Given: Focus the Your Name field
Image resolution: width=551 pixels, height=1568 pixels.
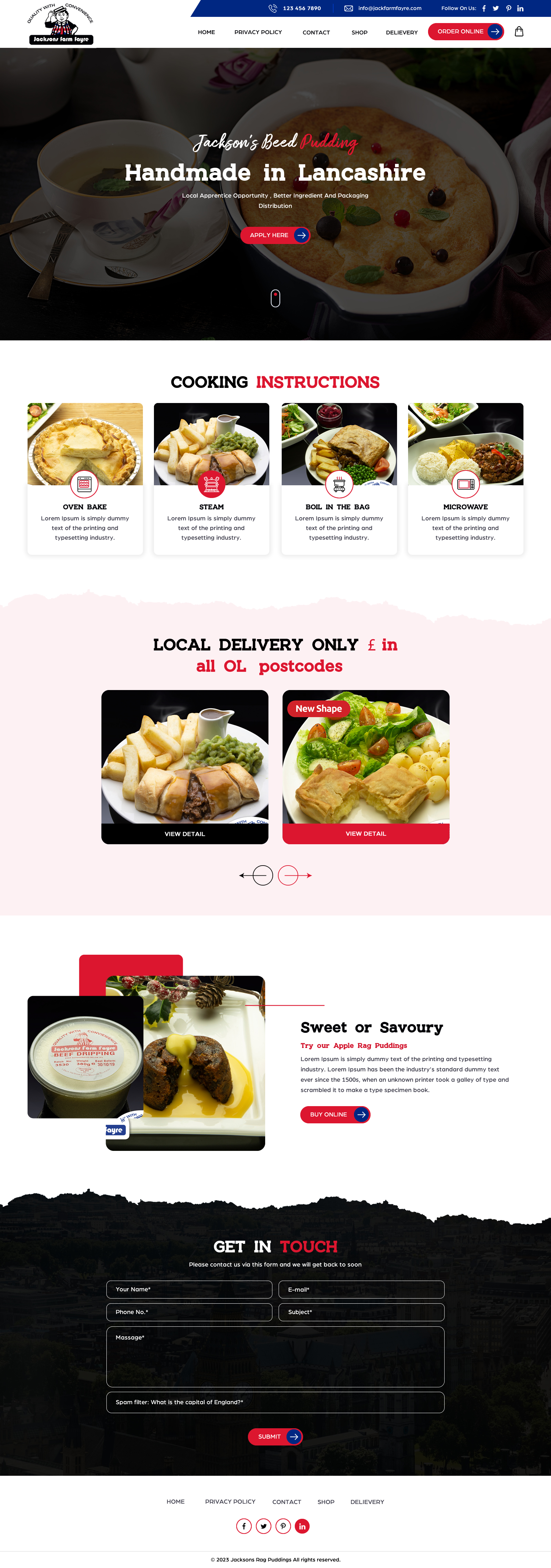Looking at the screenshot, I should 189,1289.
